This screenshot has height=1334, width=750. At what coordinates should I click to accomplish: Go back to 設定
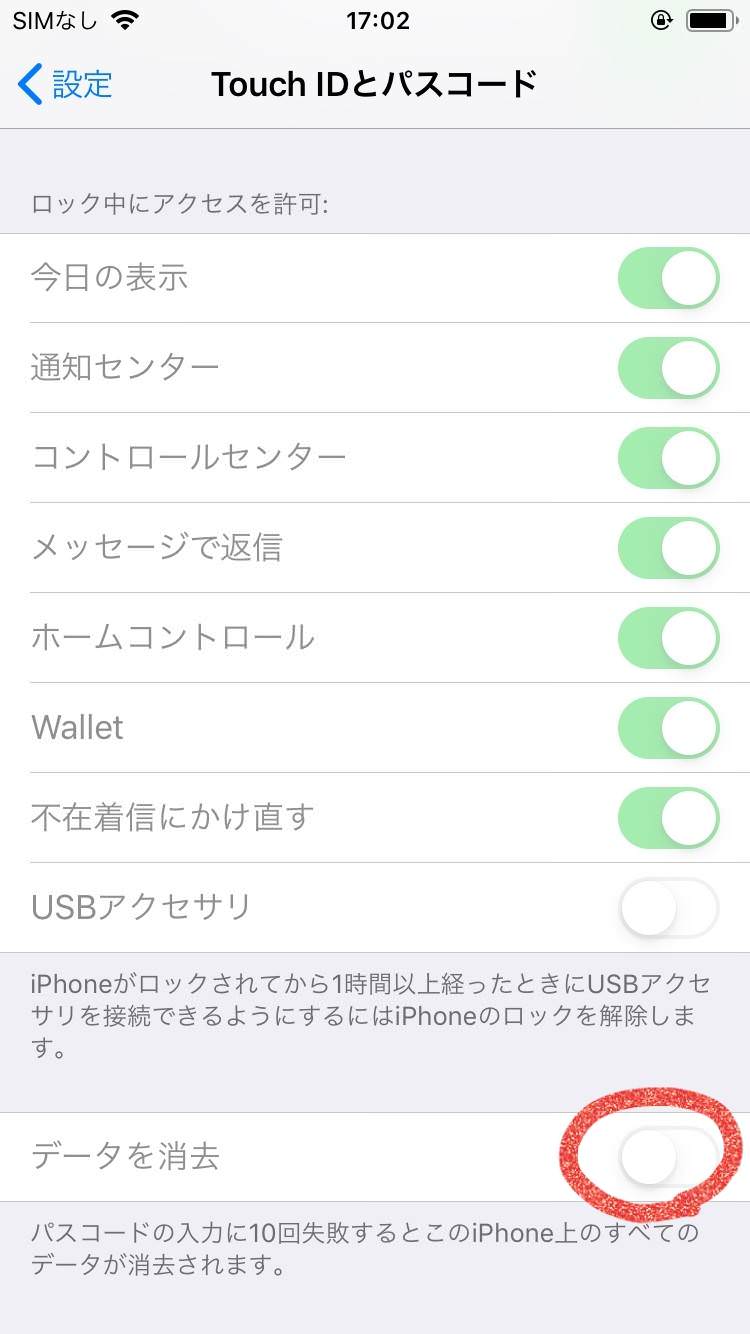pyautogui.click(x=66, y=85)
